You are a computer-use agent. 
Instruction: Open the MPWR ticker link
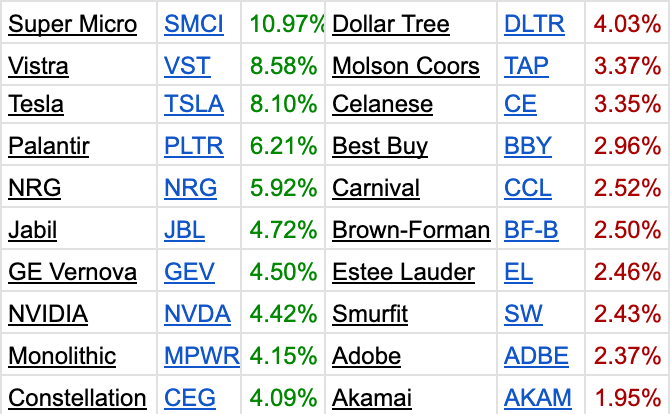coord(202,357)
